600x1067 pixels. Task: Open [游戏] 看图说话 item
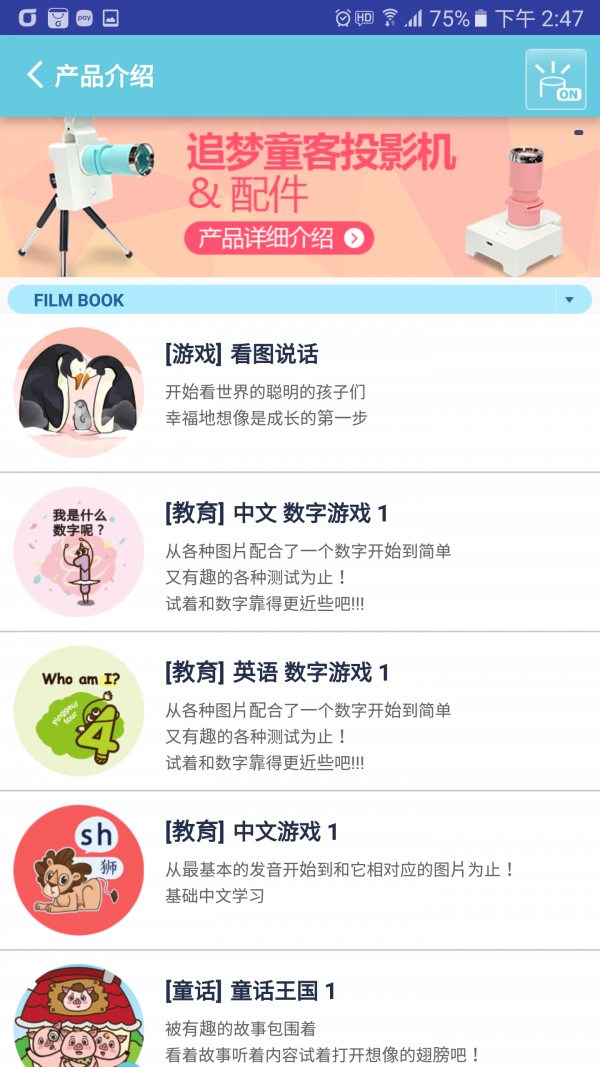(300, 391)
